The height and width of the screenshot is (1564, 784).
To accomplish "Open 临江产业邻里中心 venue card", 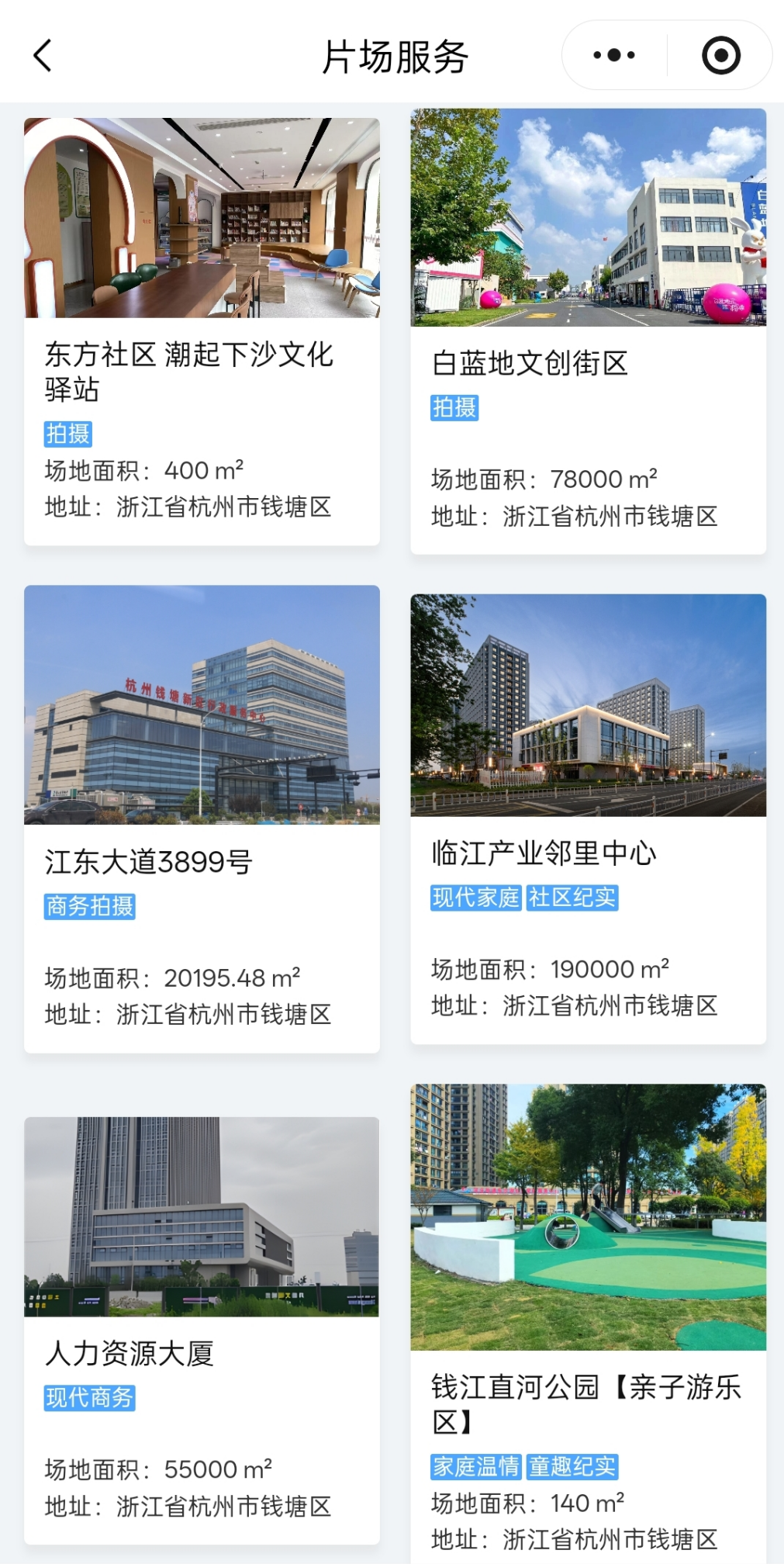I will 588,818.
